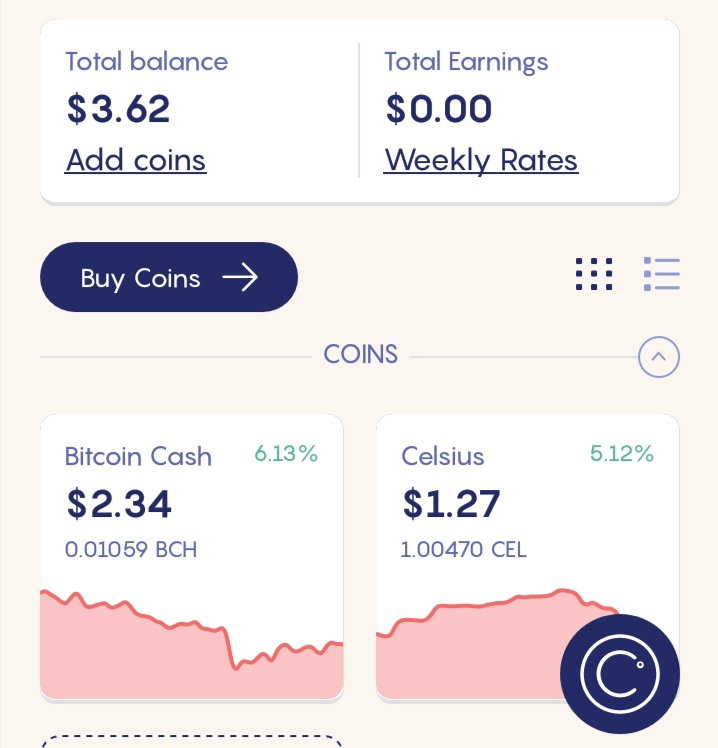Open the Bitcoin Cash card
This screenshot has height=748, width=718.
click(x=192, y=558)
